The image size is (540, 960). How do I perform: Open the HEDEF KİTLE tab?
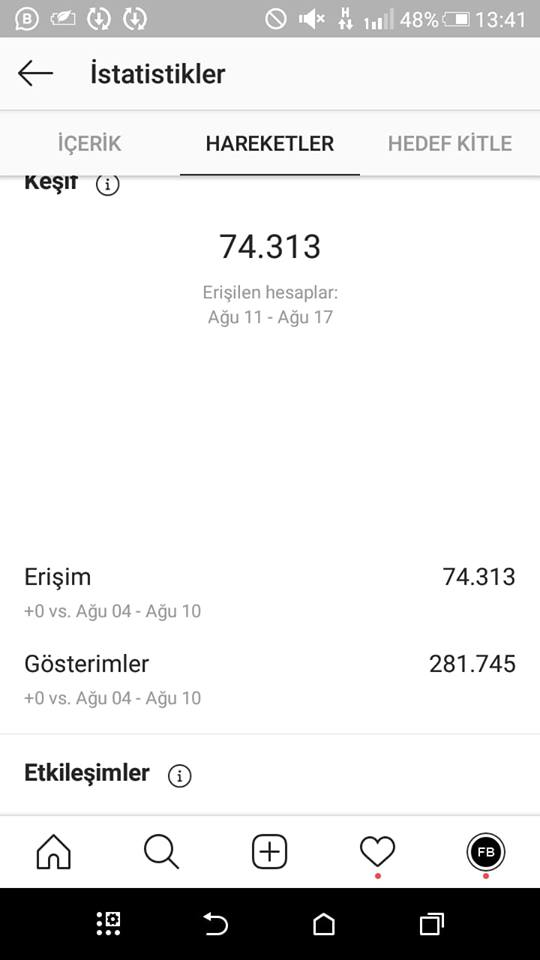(450, 144)
